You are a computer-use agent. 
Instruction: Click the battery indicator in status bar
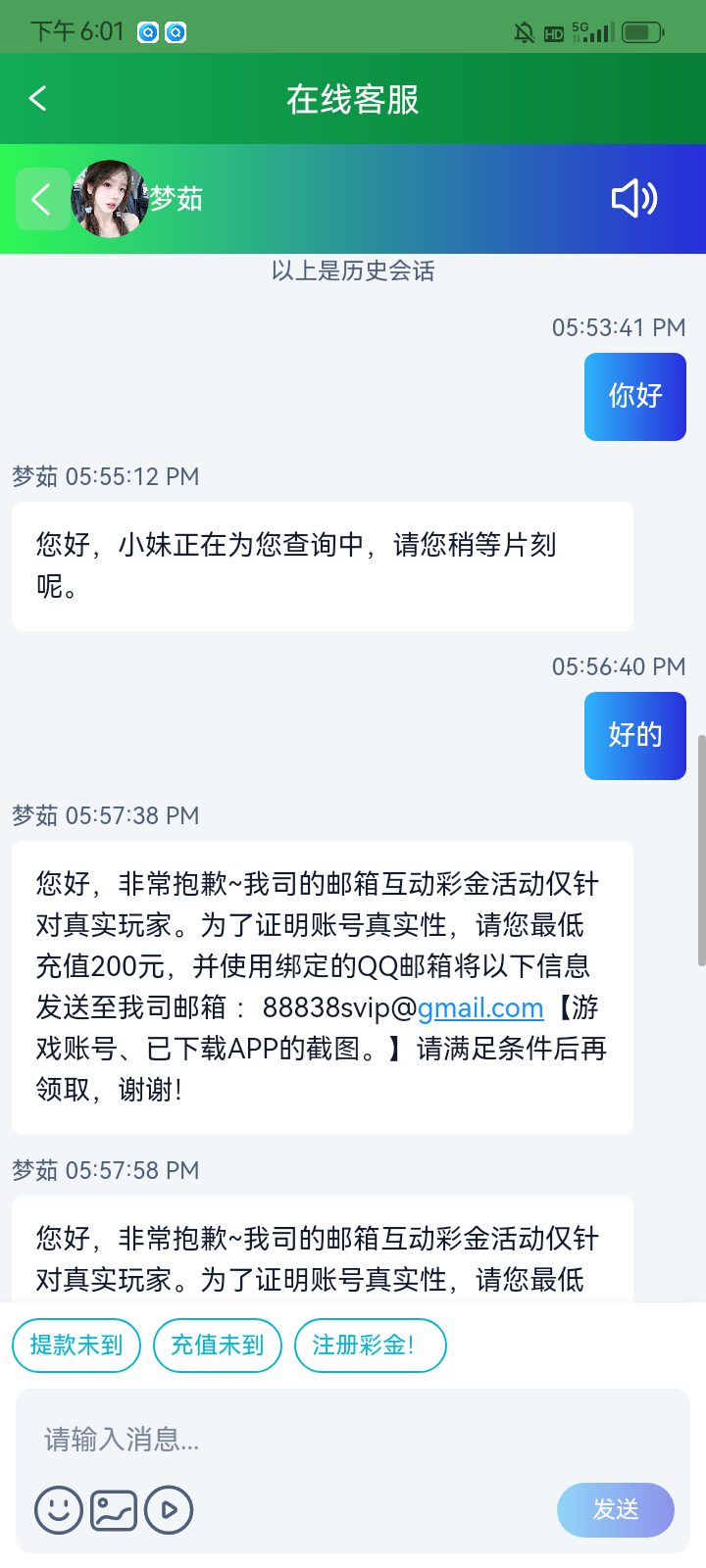[642, 31]
